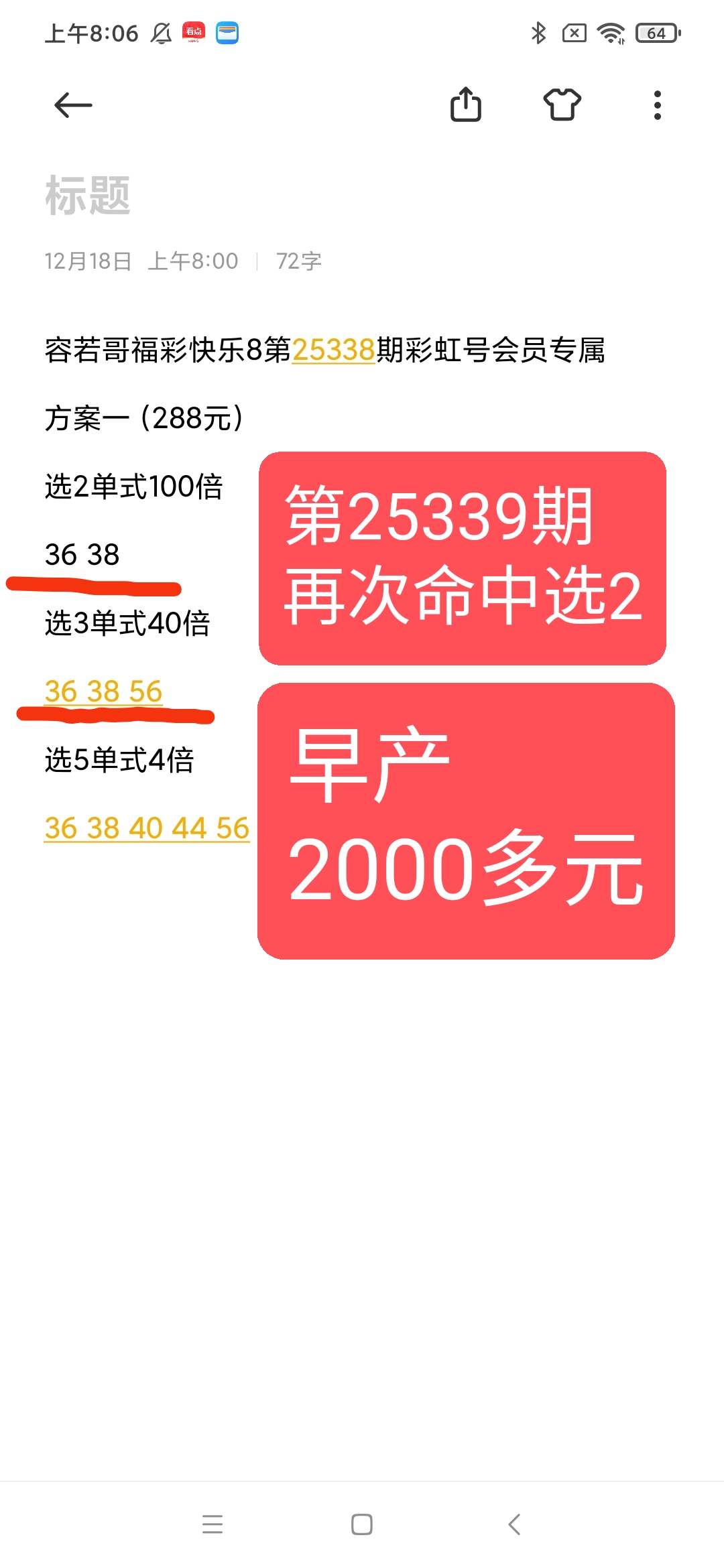This screenshot has height=1568, width=724.
Task: Tap the blue card notification icon
Action: tap(228, 34)
